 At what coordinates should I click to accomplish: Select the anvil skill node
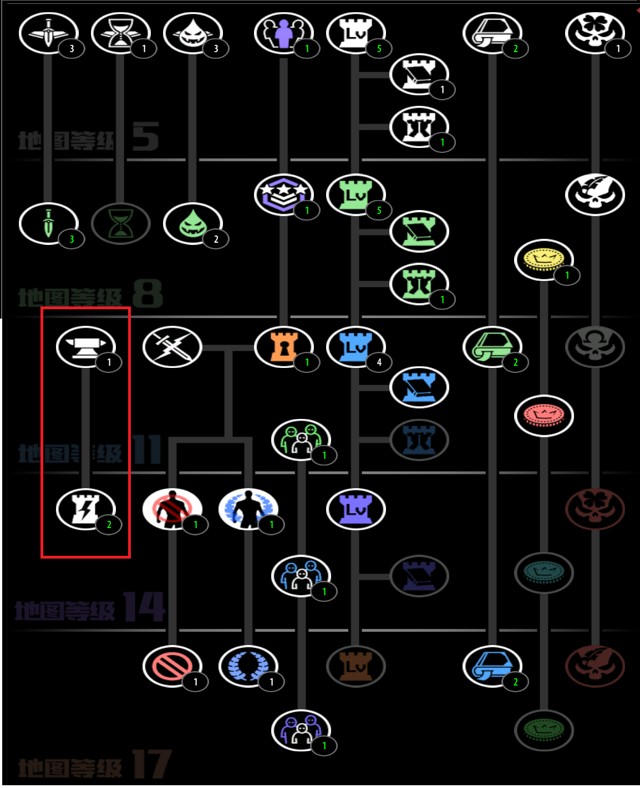click(85, 346)
